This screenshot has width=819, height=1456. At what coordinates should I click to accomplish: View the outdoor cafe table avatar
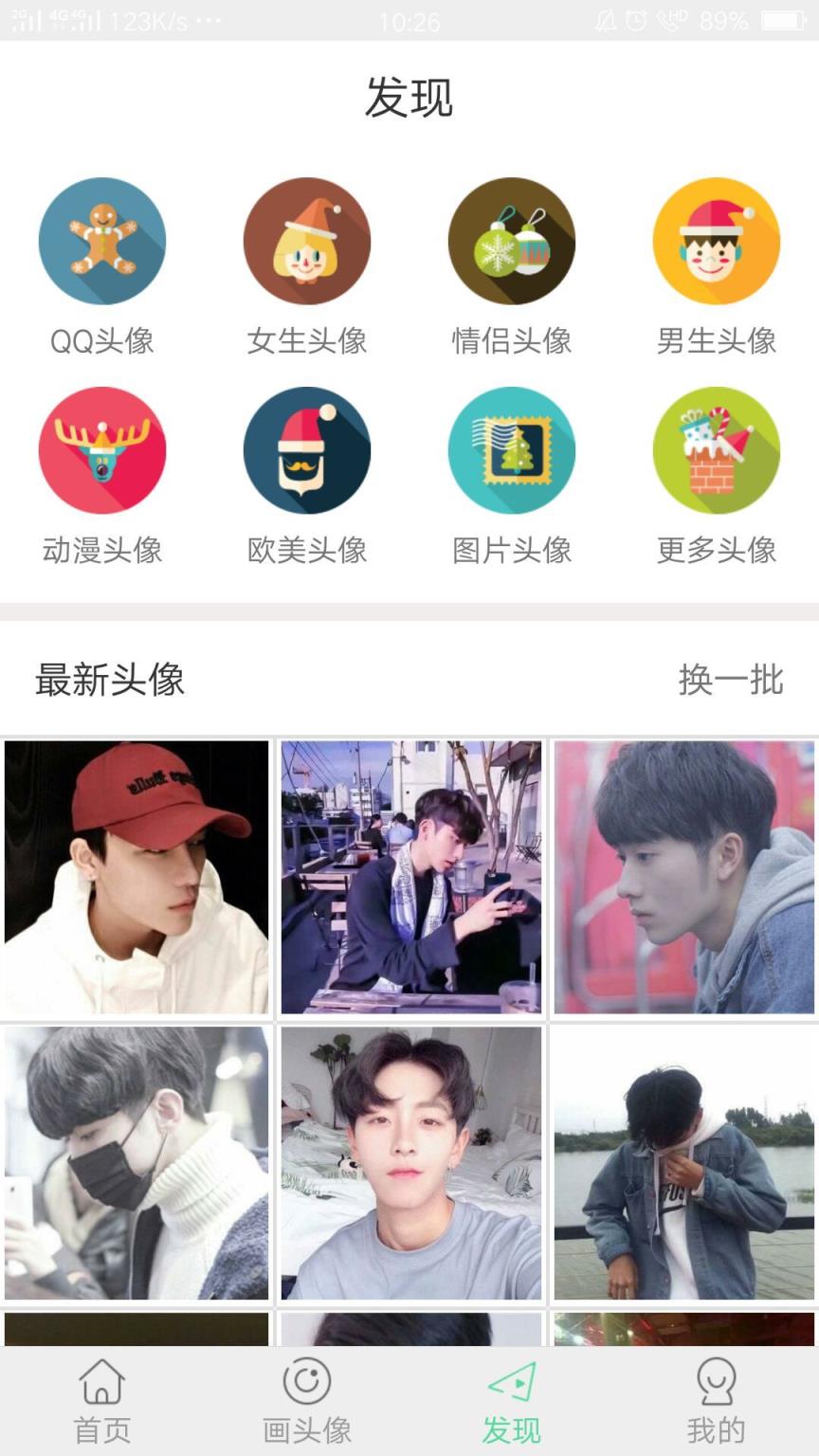410,878
